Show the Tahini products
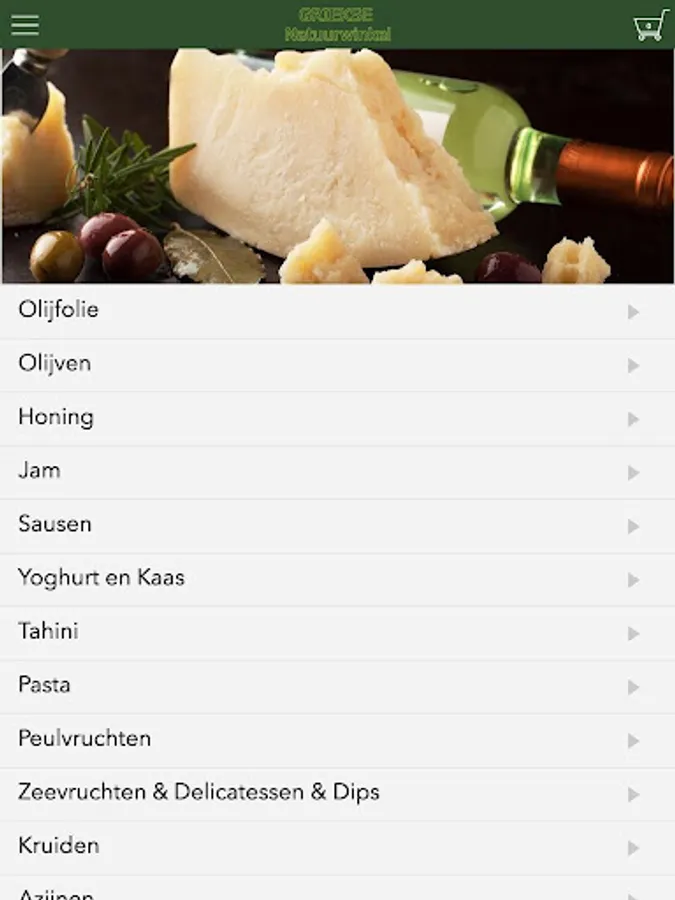 pos(337,633)
